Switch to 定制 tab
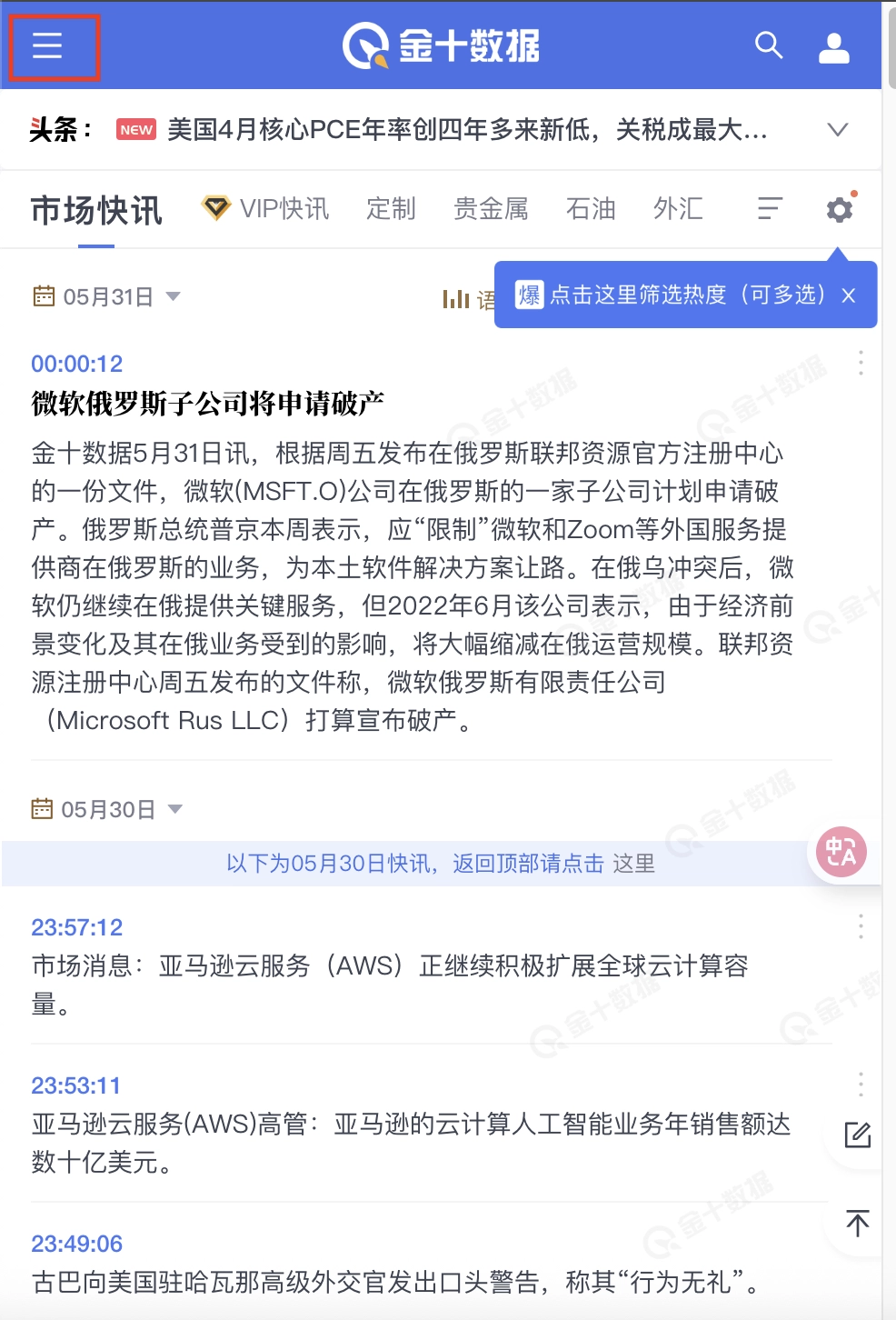This screenshot has width=896, height=1320. pyautogui.click(x=391, y=209)
